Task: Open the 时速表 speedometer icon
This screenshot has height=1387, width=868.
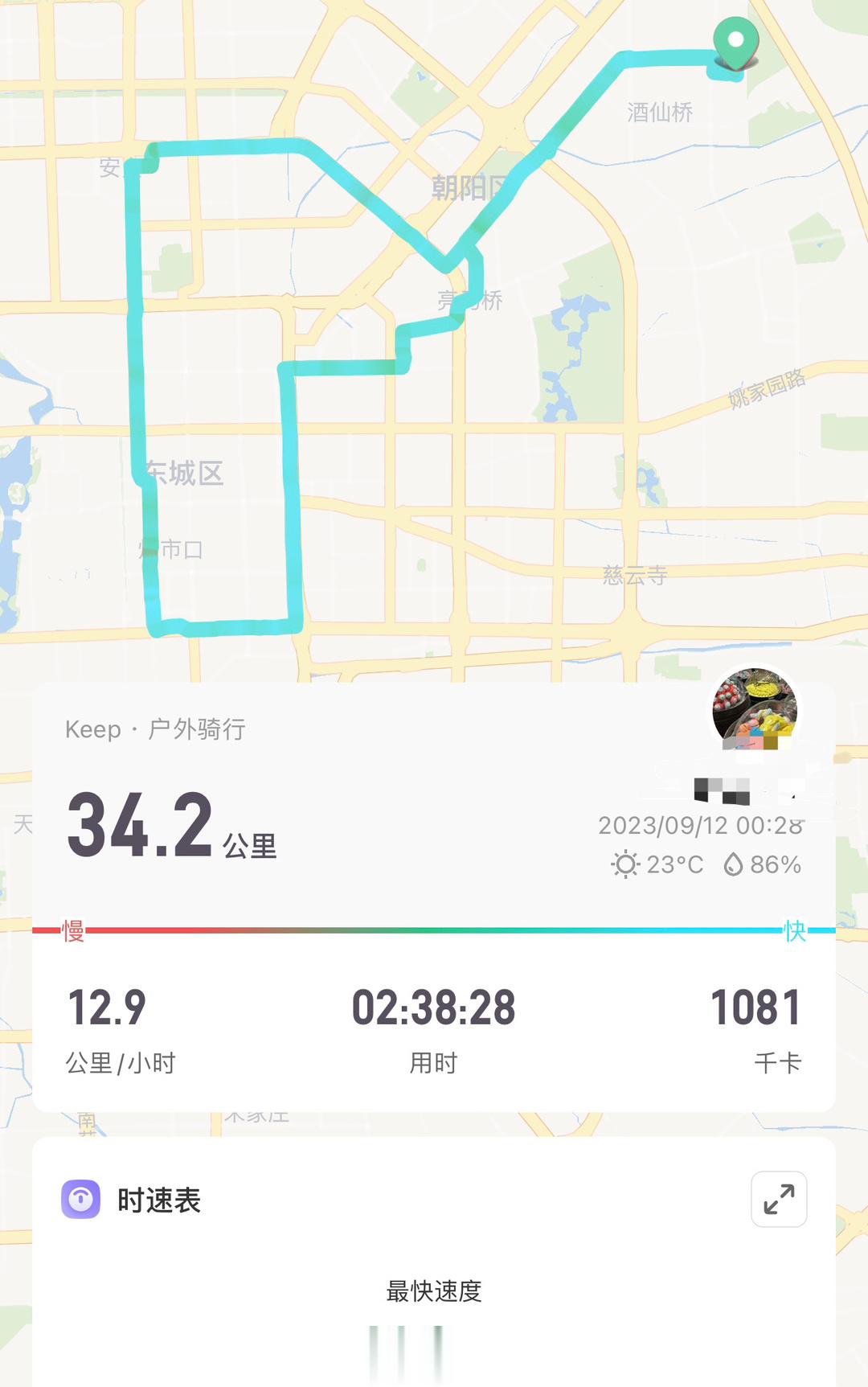Action: click(x=83, y=1199)
